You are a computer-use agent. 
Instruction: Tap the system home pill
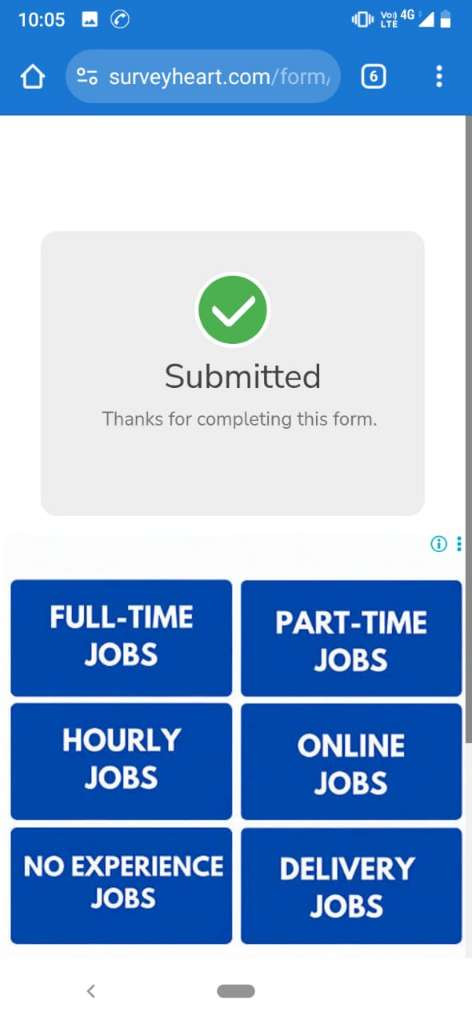pyautogui.click(x=236, y=991)
